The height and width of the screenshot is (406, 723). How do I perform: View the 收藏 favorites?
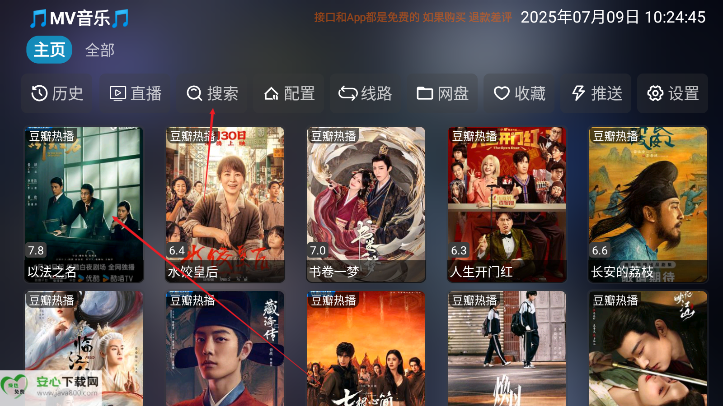519,93
